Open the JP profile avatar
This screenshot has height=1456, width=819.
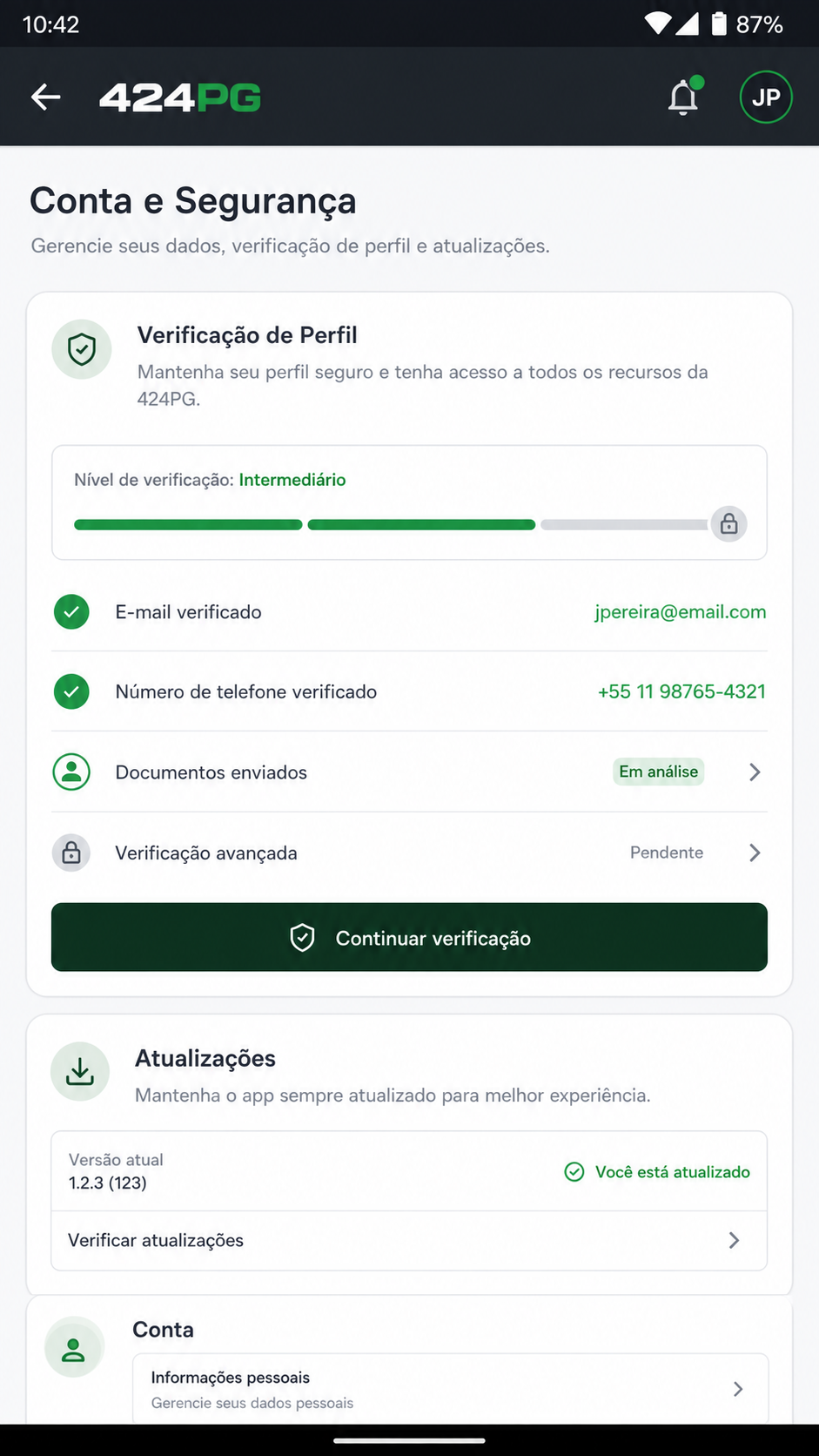[766, 97]
